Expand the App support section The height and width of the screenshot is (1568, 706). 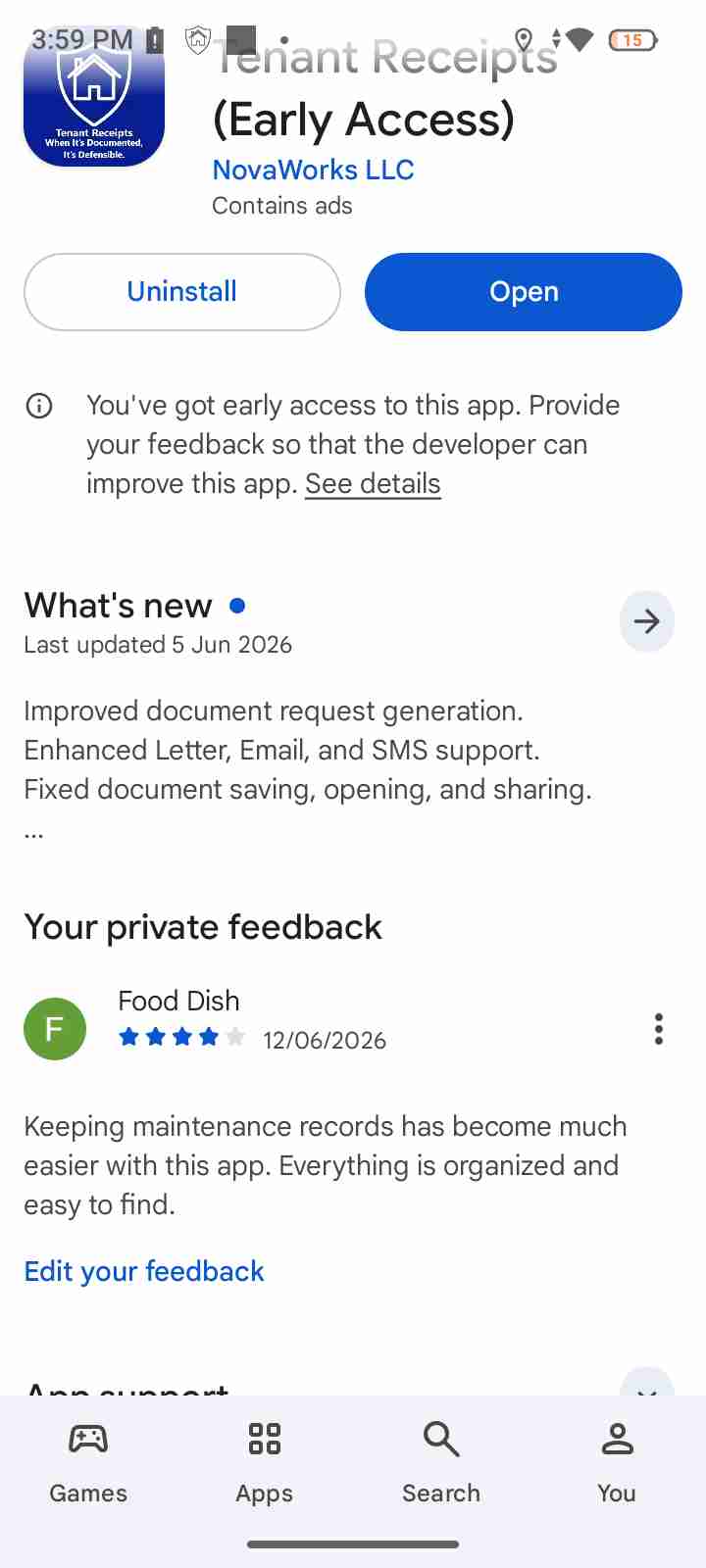pyautogui.click(x=647, y=1384)
